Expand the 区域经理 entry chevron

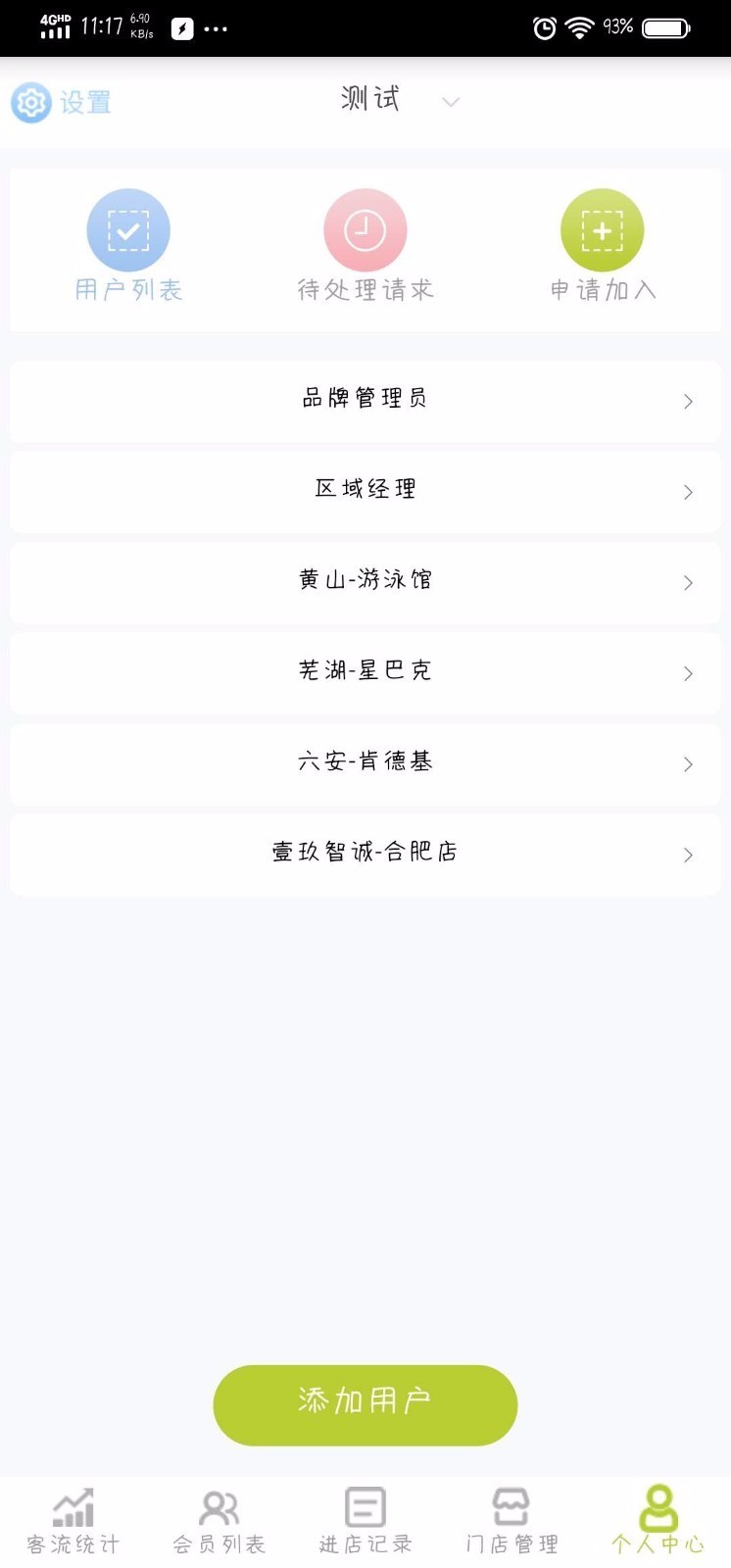pos(687,492)
